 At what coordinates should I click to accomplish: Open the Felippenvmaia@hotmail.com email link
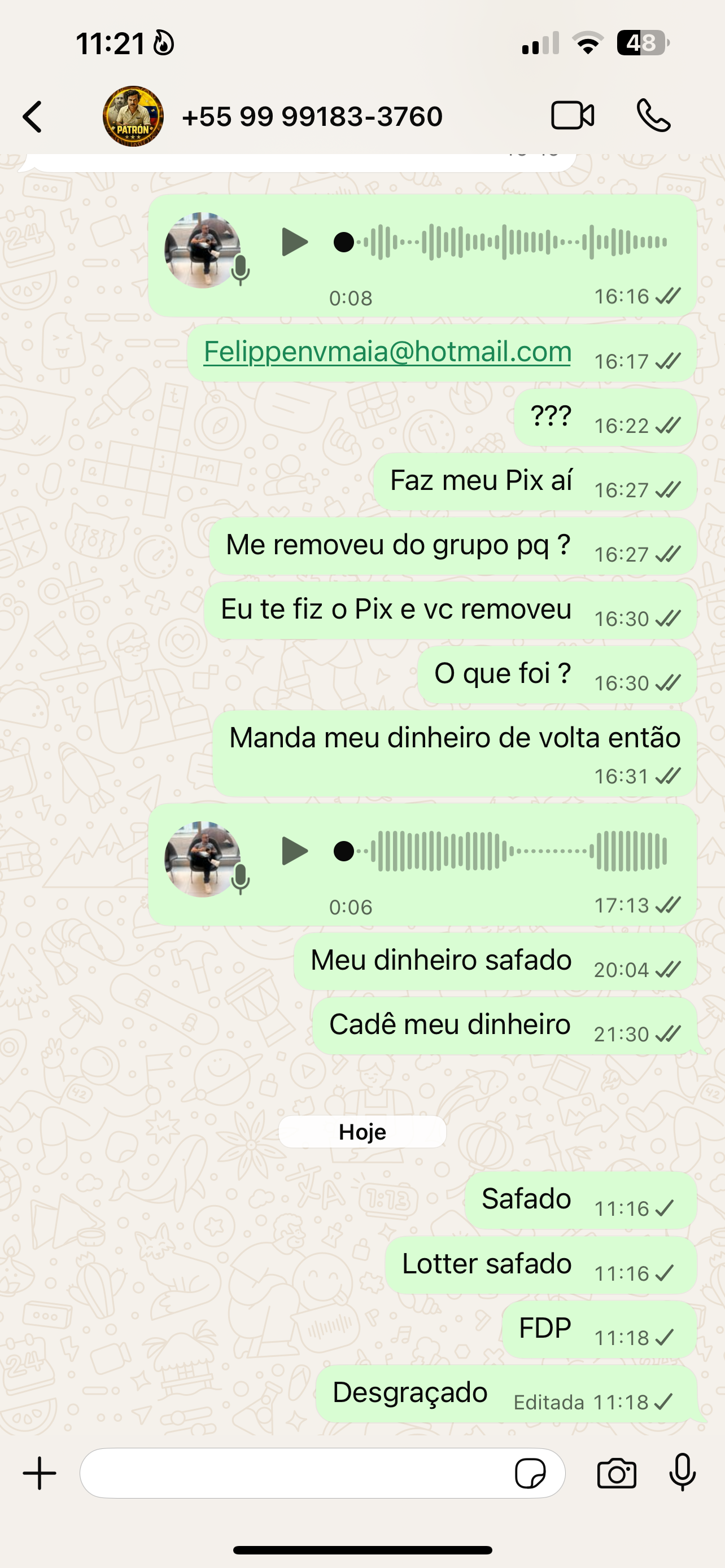coord(387,351)
